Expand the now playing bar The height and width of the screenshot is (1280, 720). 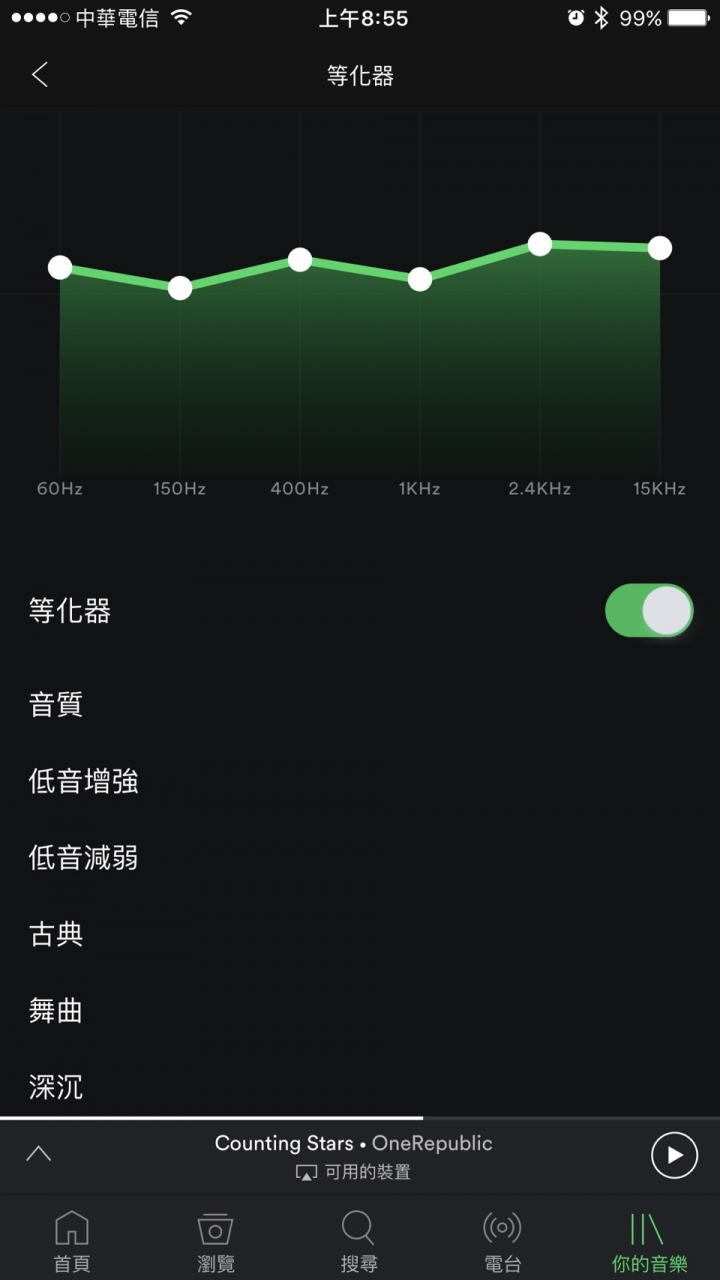38,1154
